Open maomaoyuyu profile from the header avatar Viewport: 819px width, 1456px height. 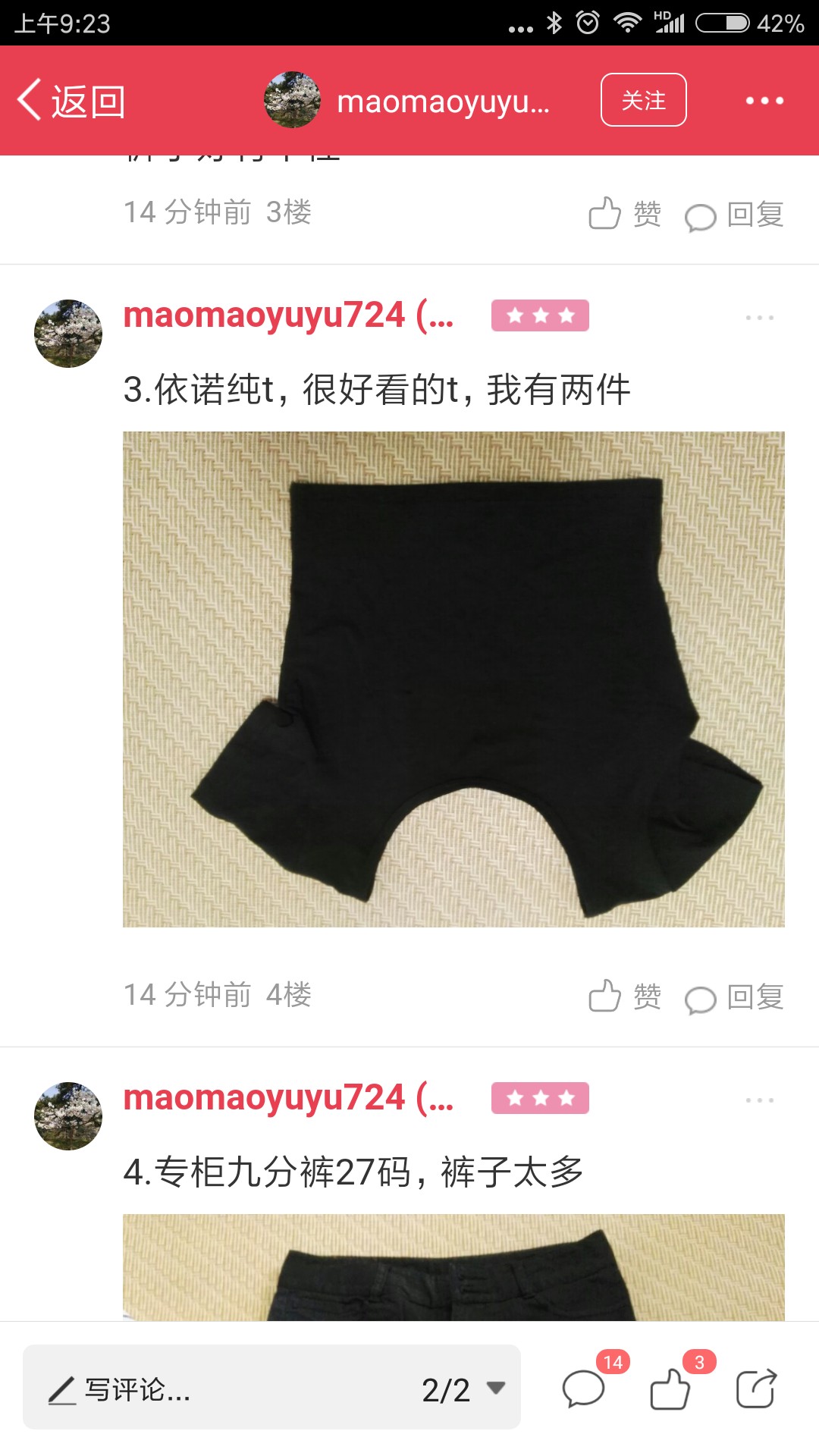(x=292, y=100)
